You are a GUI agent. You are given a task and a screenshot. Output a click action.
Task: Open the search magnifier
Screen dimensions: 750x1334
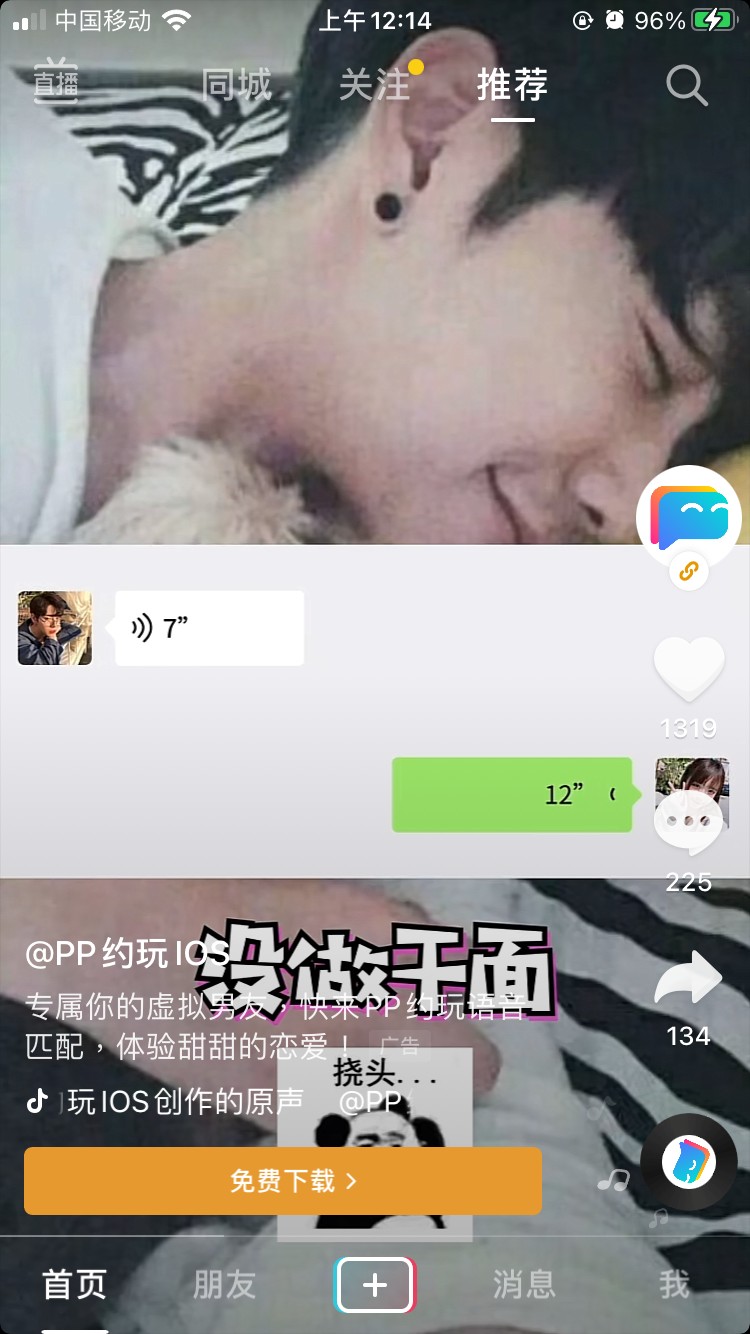click(686, 86)
